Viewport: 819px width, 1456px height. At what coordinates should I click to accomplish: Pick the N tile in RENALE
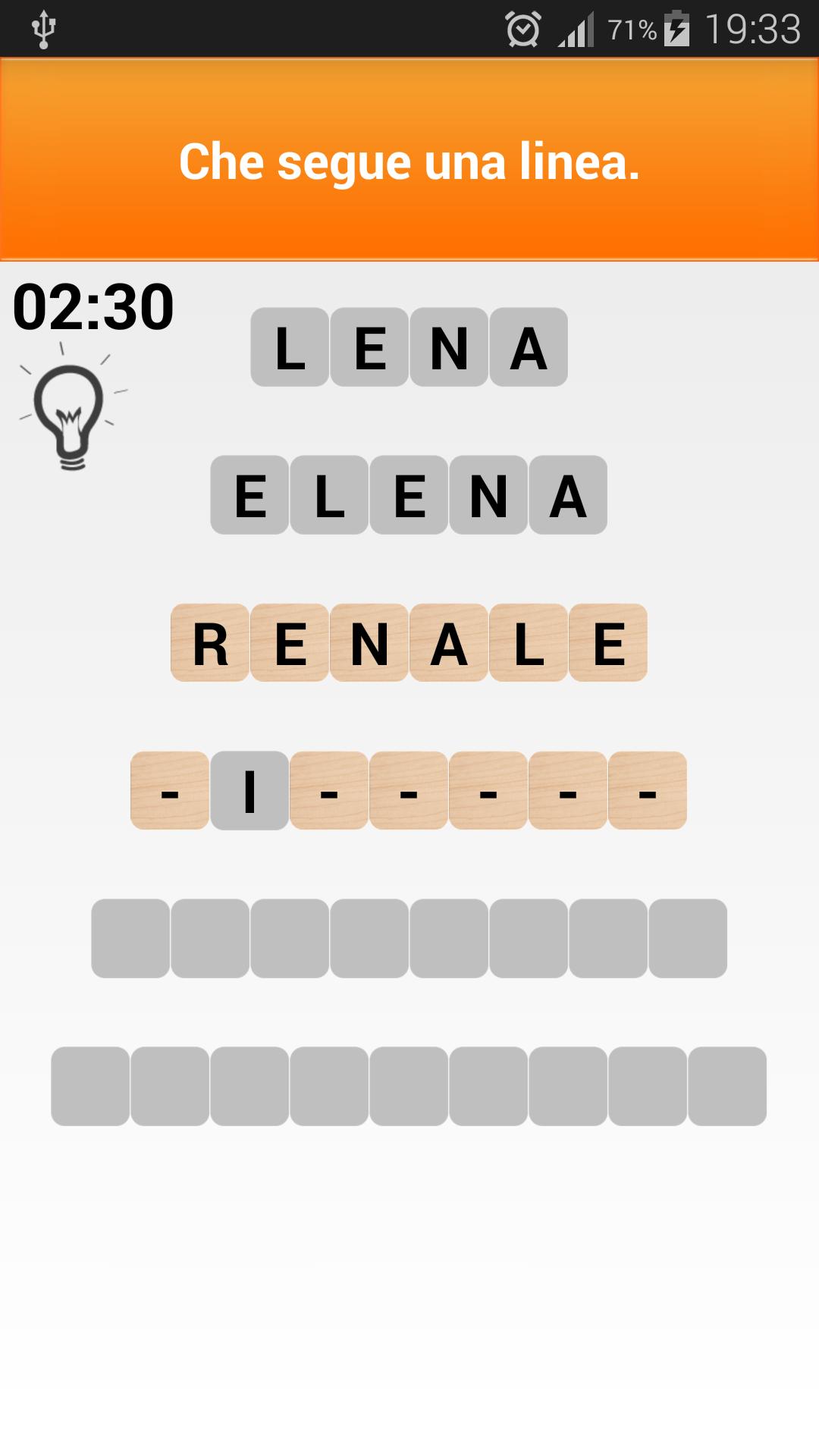coord(369,643)
